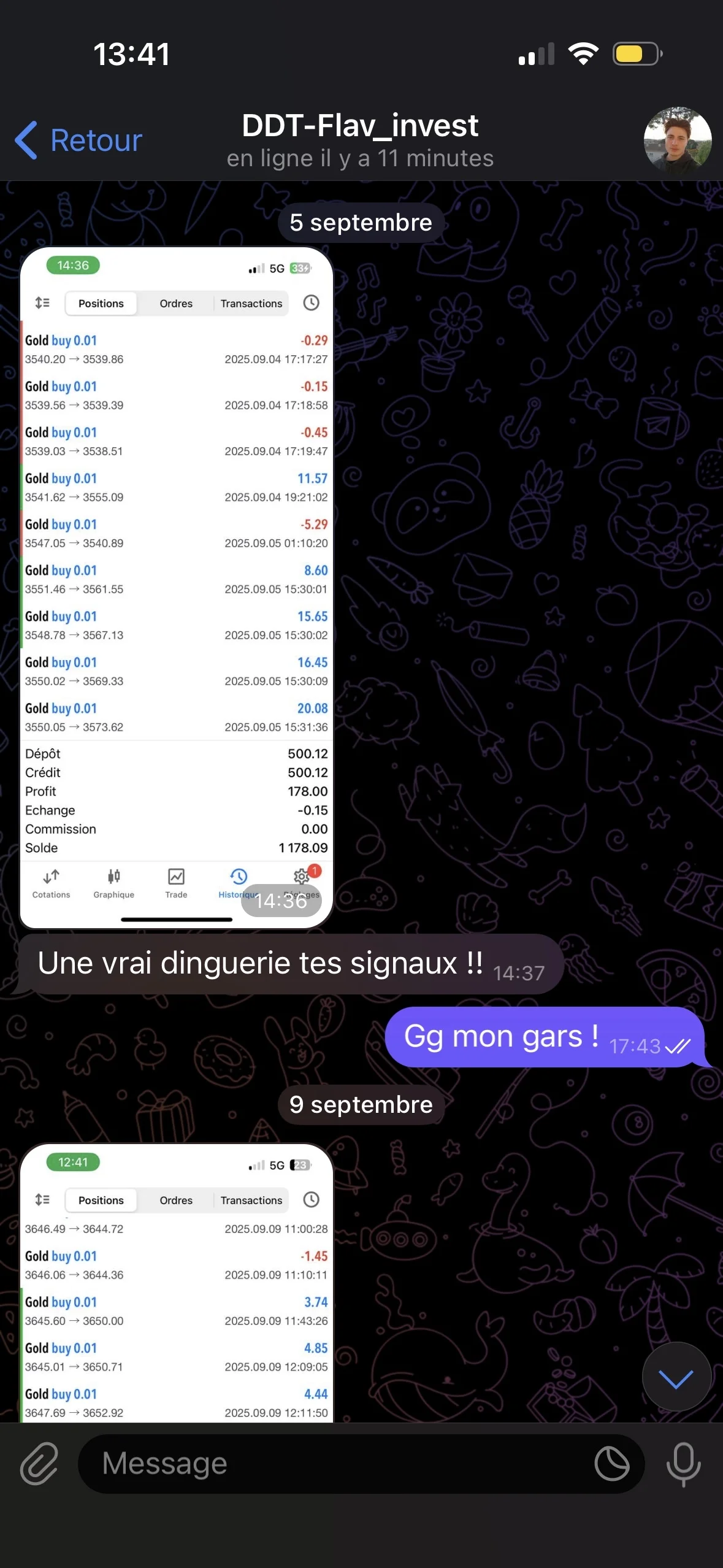Open the 5 septembre trading screenshot
723x1568 pixels.
pos(177,588)
